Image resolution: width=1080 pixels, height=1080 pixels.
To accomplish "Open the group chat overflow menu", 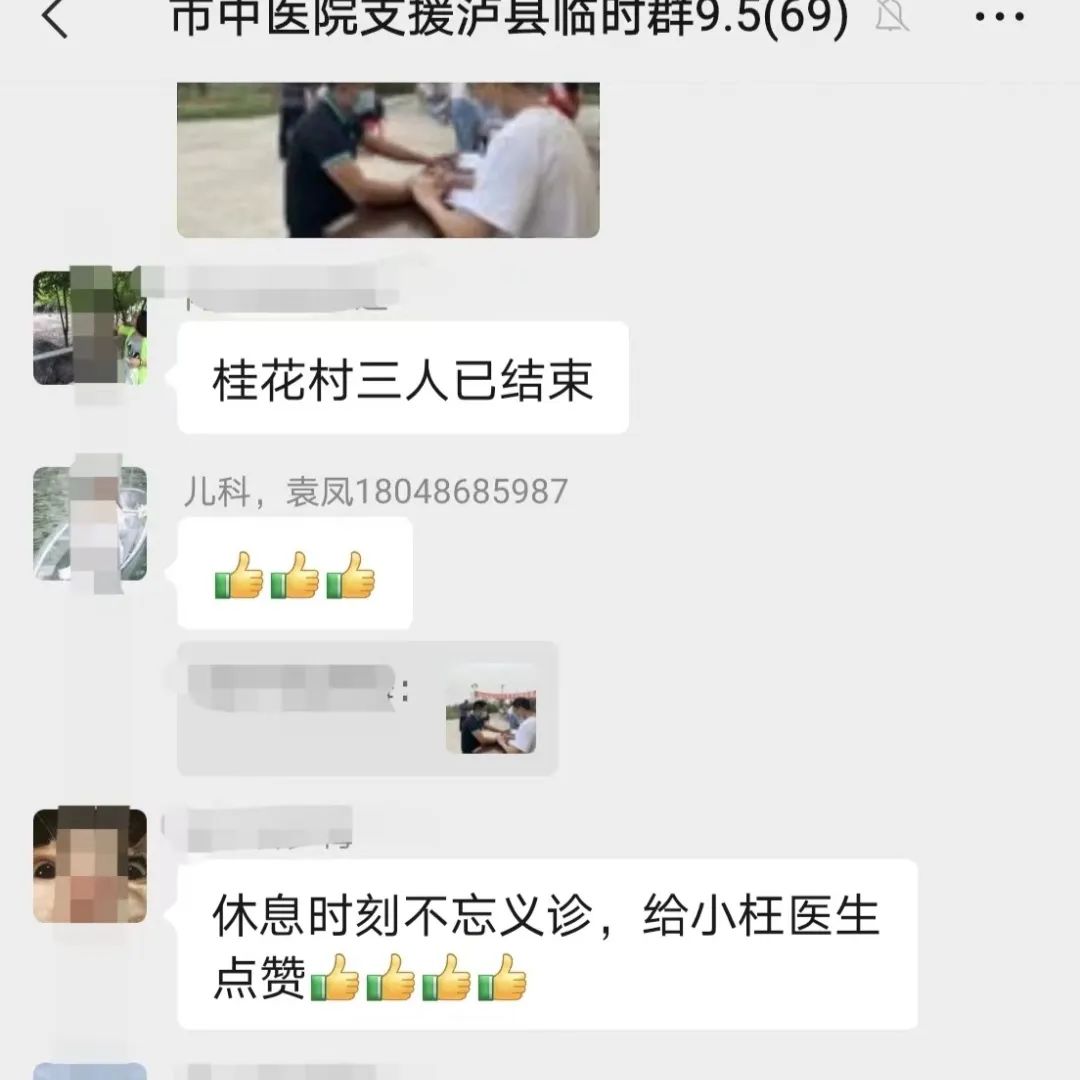I will point(998,17).
